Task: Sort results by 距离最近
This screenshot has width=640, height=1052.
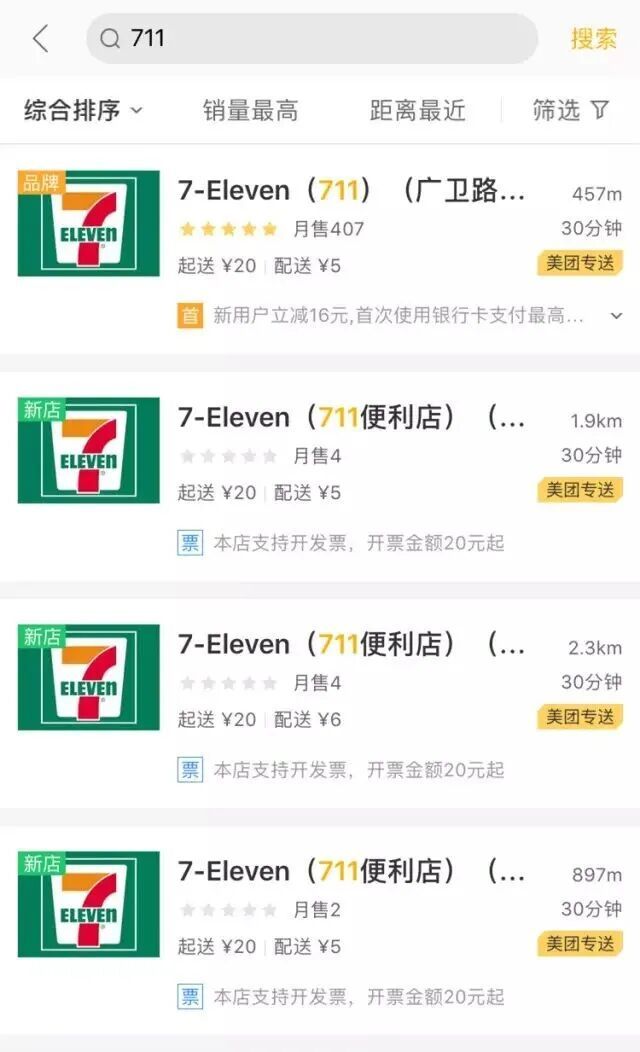Action: tap(417, 110)
